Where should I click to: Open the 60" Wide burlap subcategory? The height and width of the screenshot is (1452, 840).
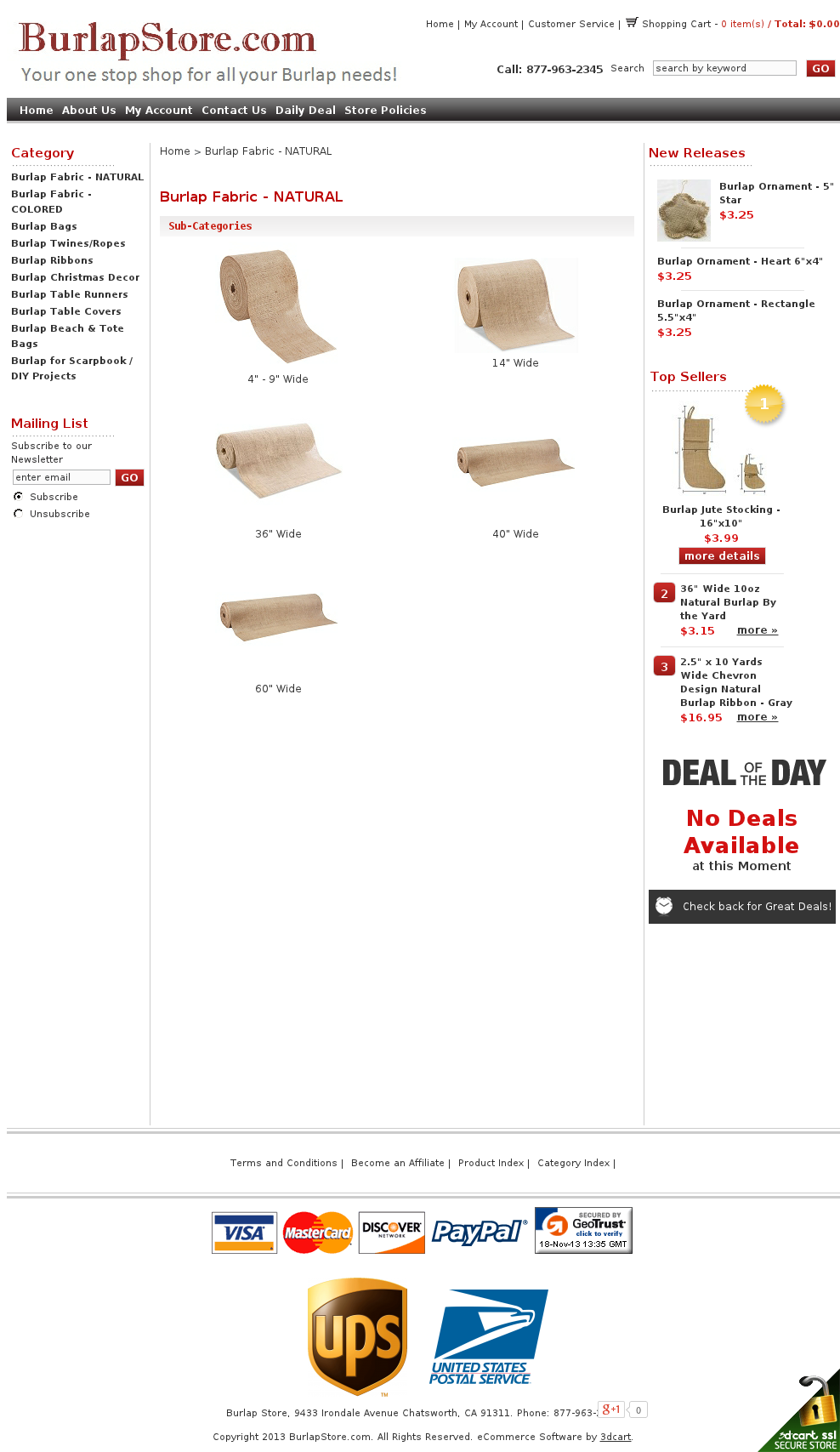click(x=278, y=688)
